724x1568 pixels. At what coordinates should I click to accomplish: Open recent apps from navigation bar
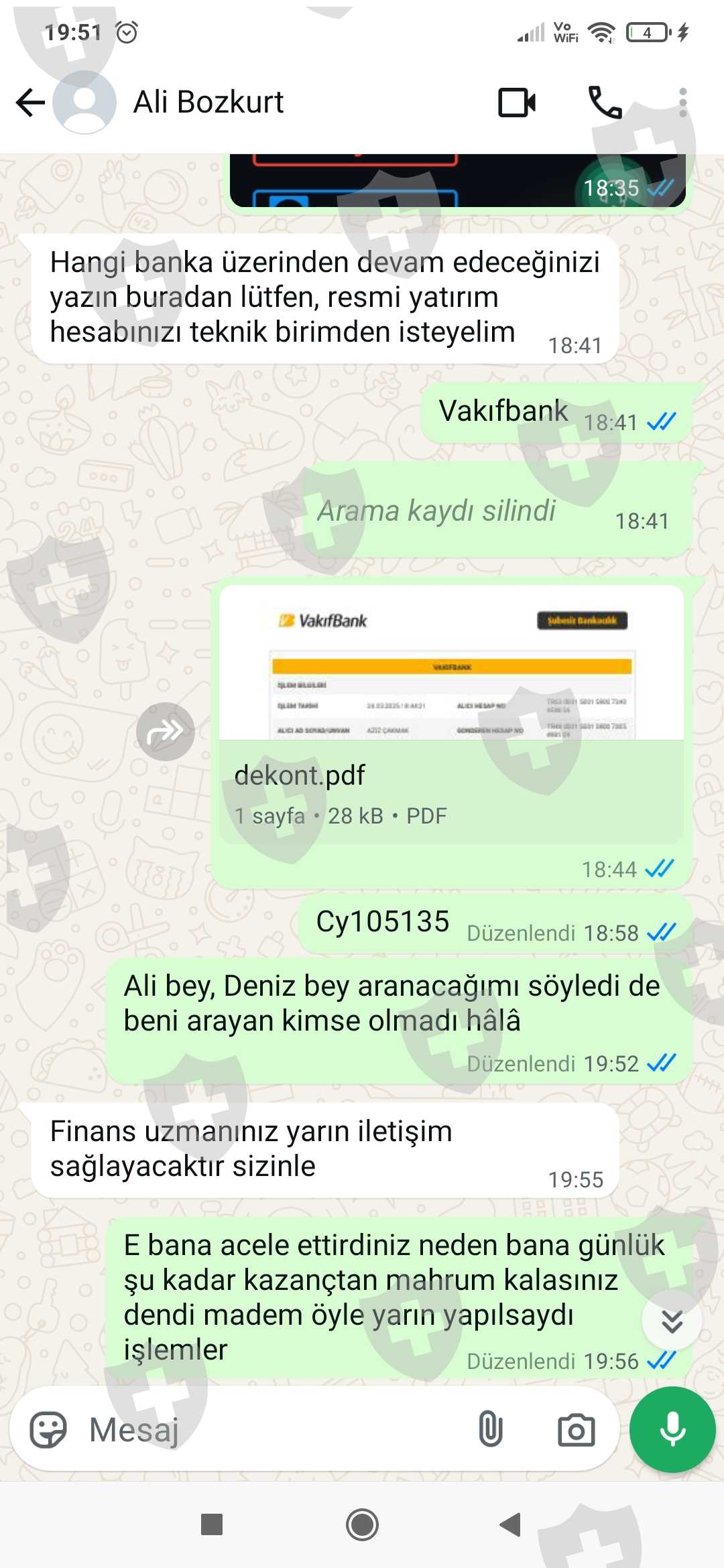click(212, 1525)
